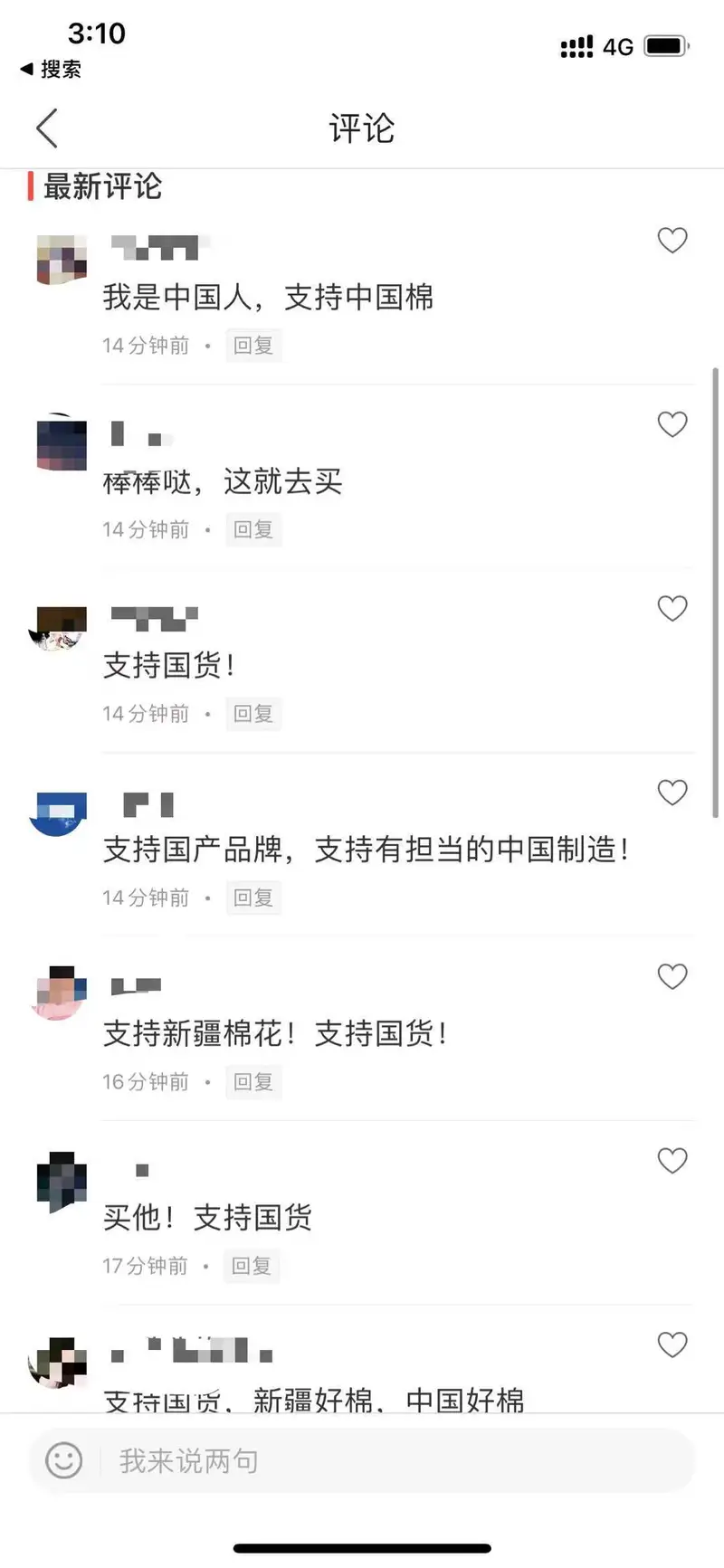This screenshot has height=1568, width=724.
Task: Open avatar of user who wrote 支持国货！
Action: click(x=60, y=630)
